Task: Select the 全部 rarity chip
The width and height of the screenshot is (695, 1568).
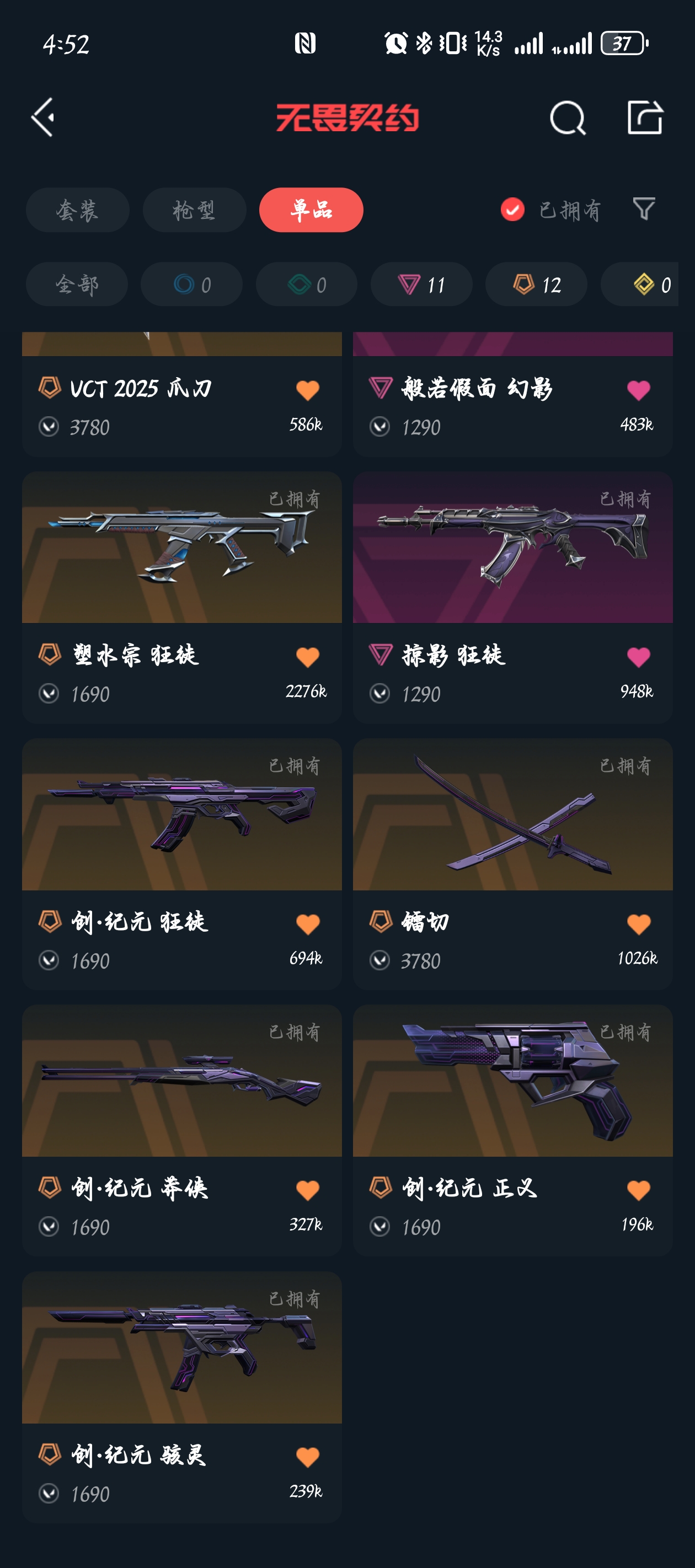Action: [77, 284]
